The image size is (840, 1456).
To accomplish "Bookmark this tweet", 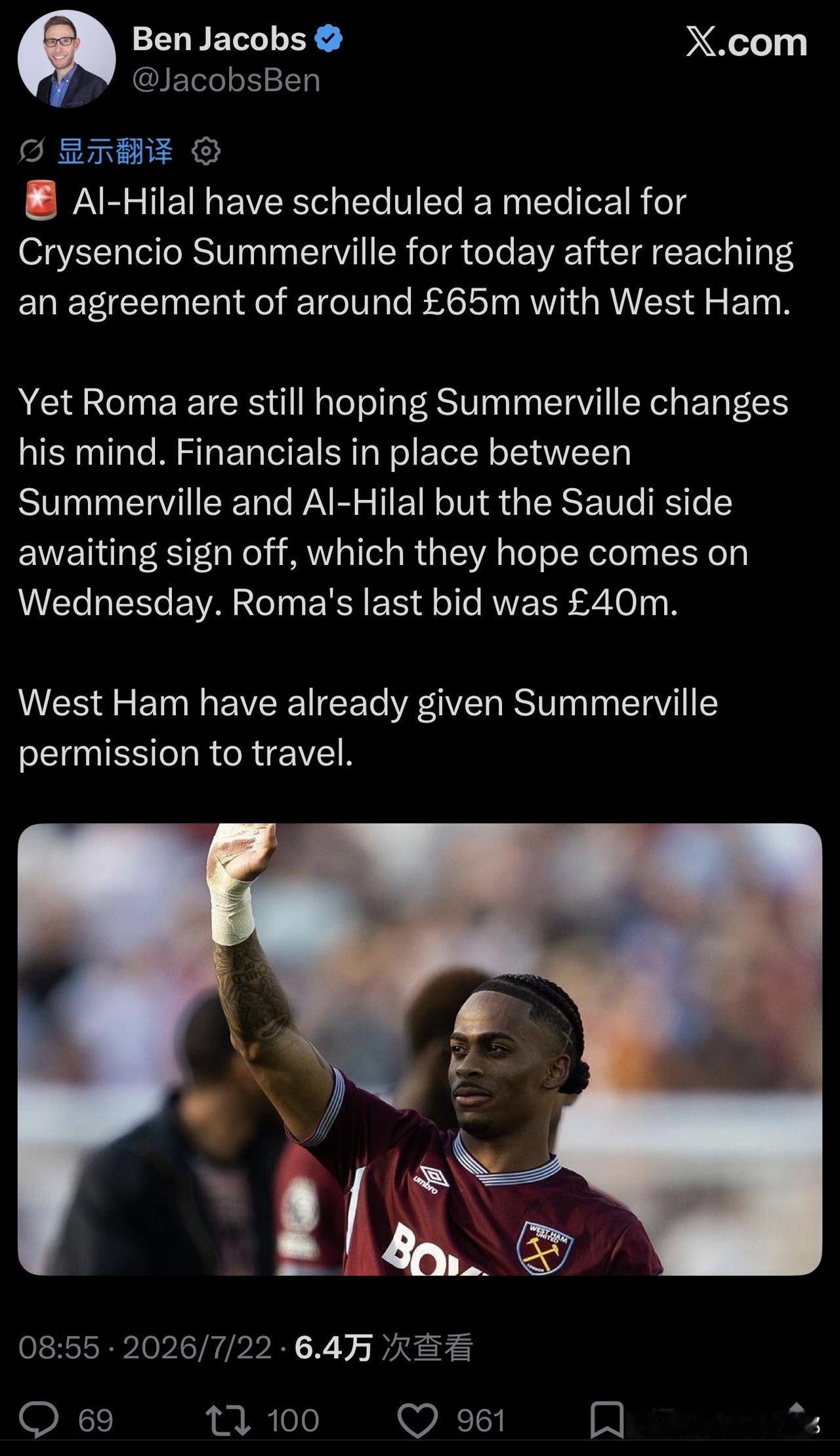I will (607, 1420).
